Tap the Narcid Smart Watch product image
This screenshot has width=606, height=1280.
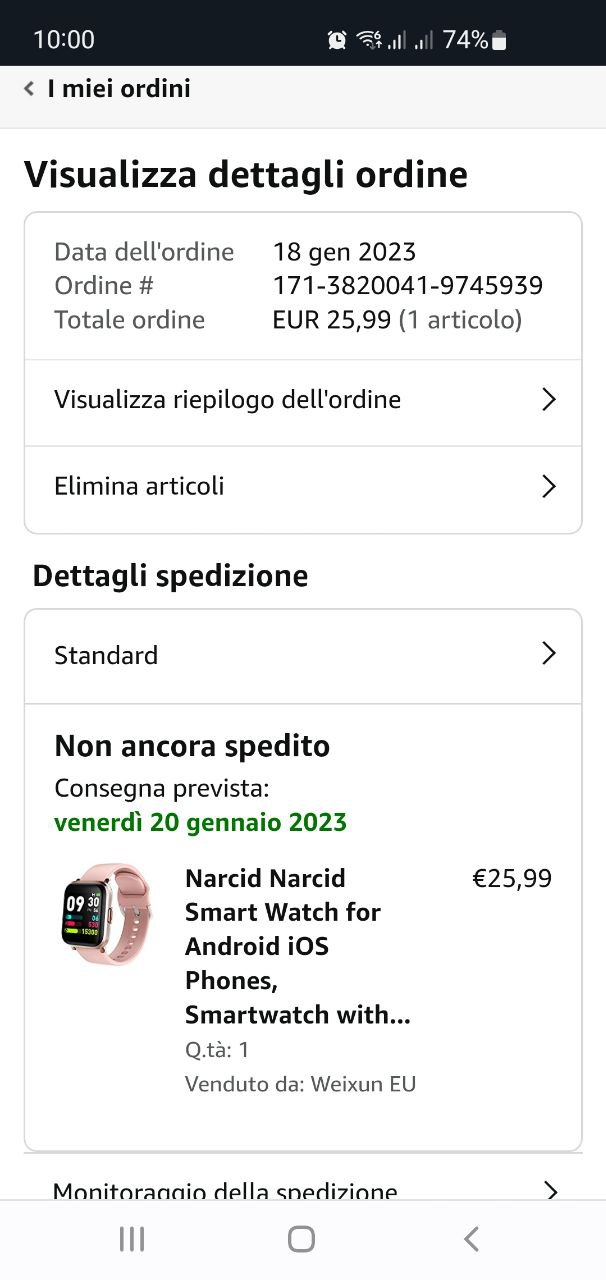pyautogui.click(x=106, y=914)
